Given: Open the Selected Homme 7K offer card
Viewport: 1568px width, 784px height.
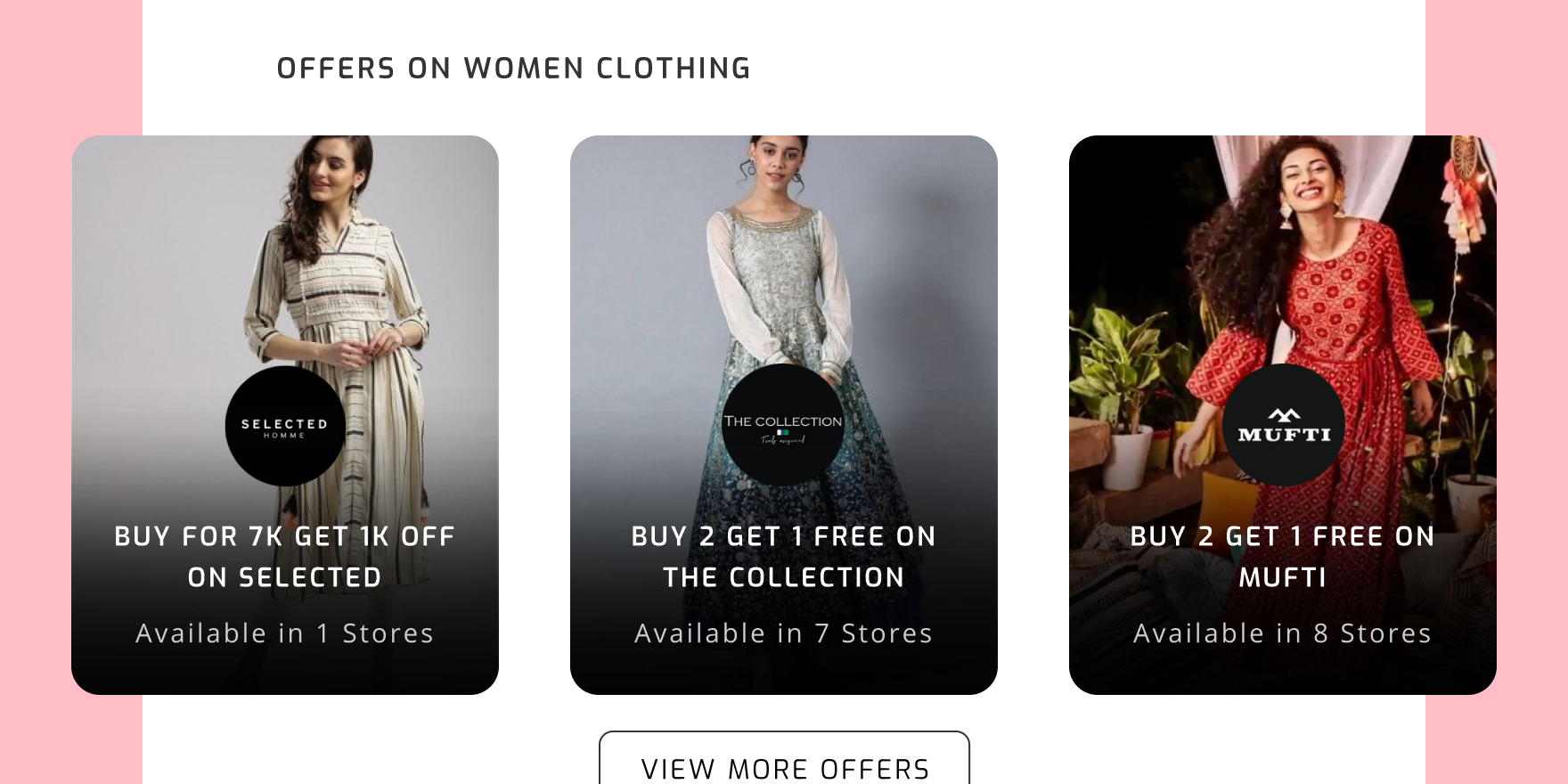Looking at the screenshot, I should [285, 414].
